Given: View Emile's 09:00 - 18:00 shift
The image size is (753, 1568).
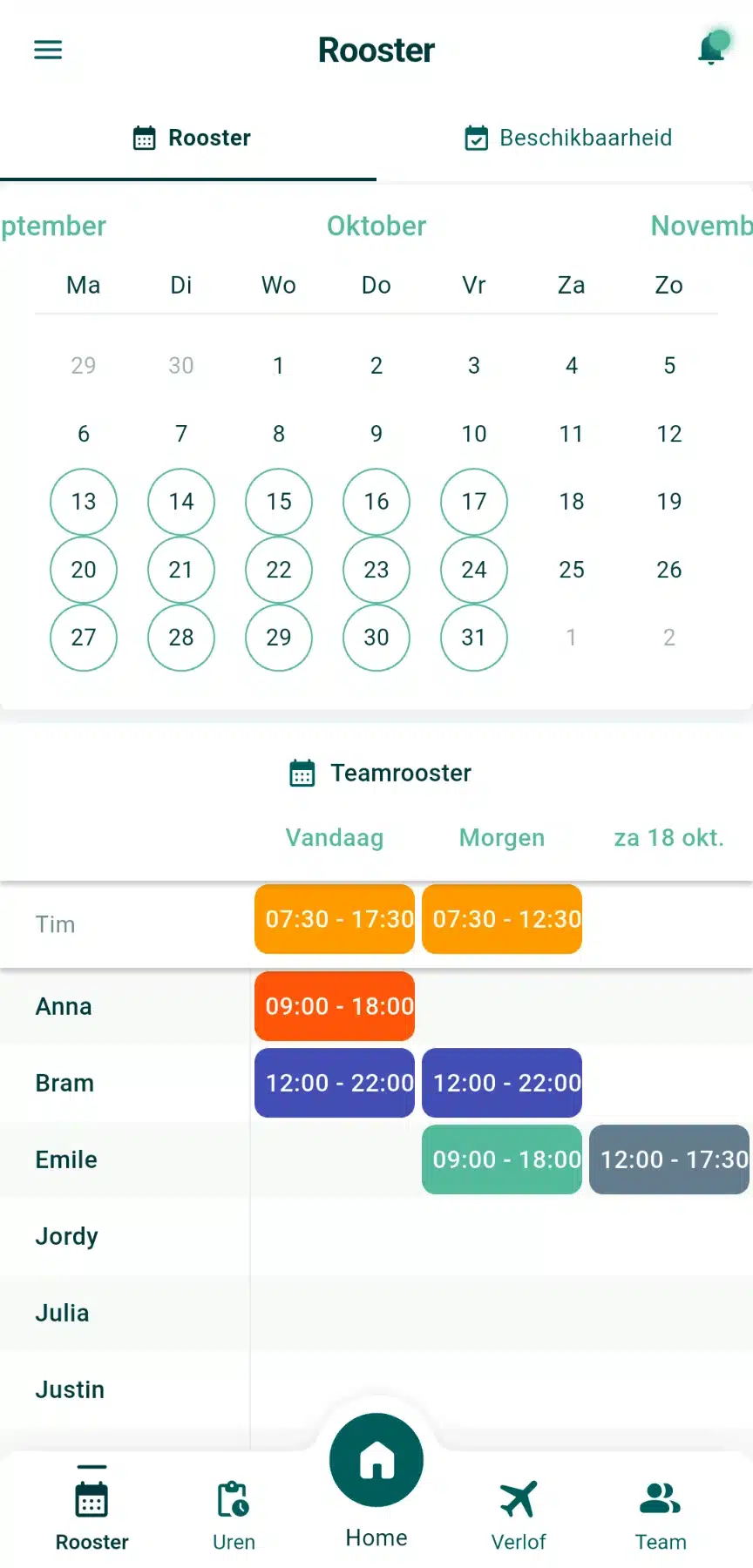Looking at the screenshot, I should [x=502, y=1159].
